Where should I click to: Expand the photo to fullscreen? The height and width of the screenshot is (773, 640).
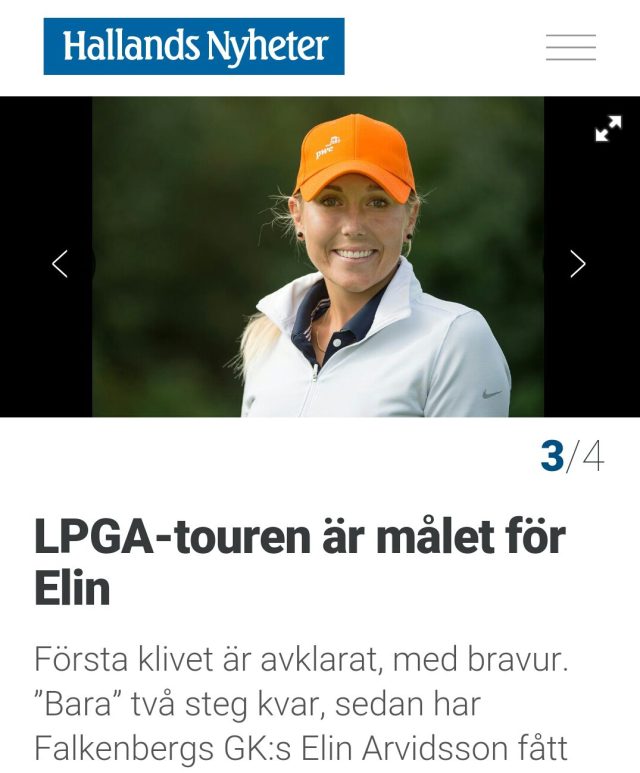pyautogui.click(x=608, y=129)
